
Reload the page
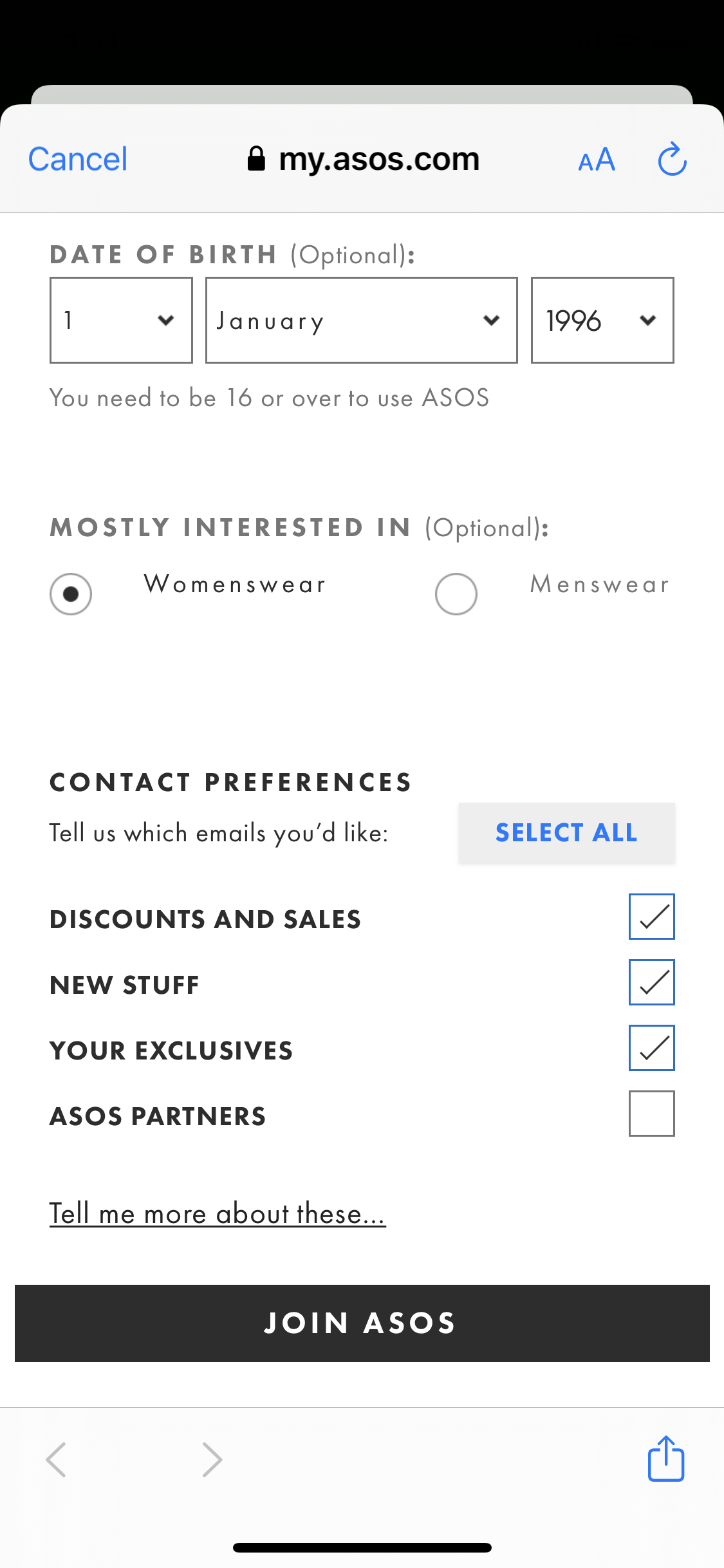coord(672,159)
